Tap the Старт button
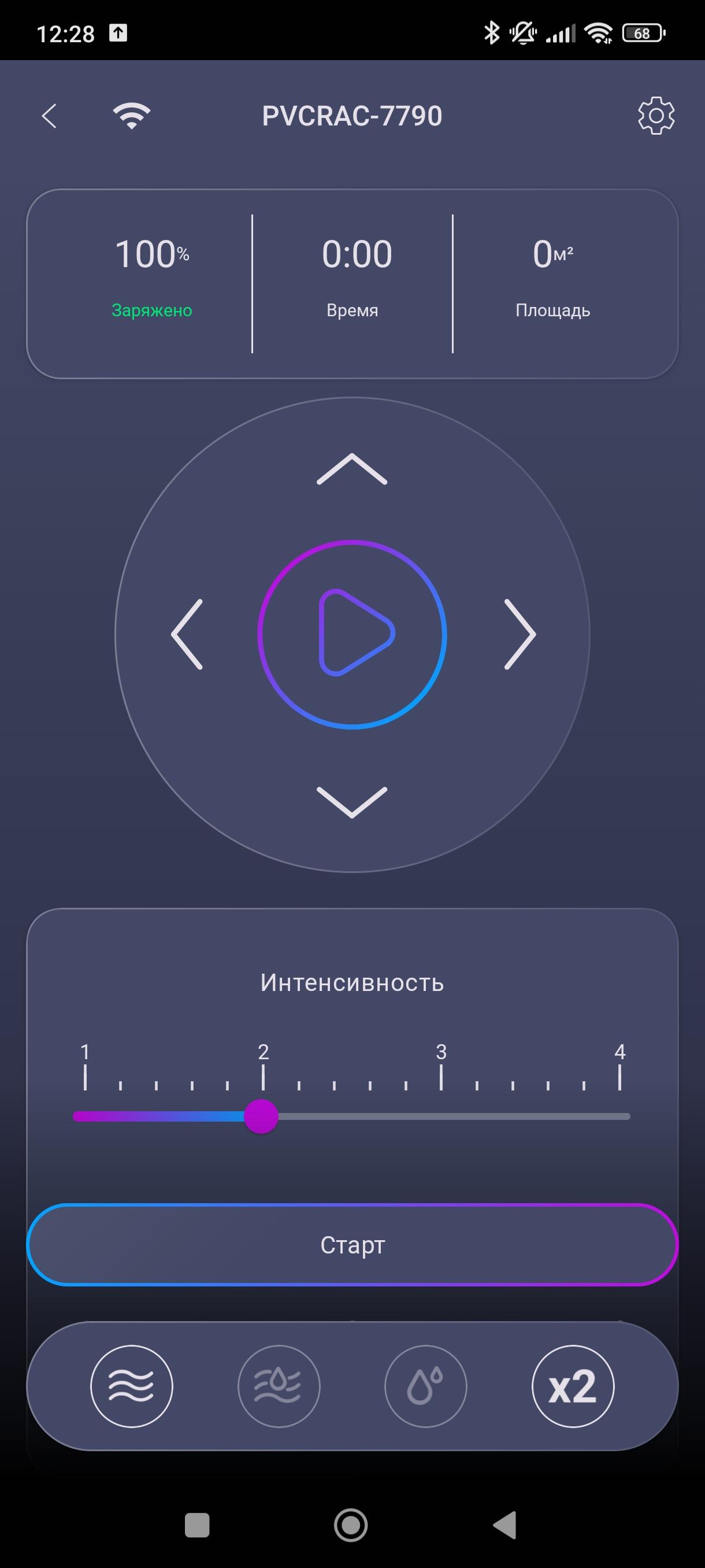The image size is (705, 1568). [352, 1244]
